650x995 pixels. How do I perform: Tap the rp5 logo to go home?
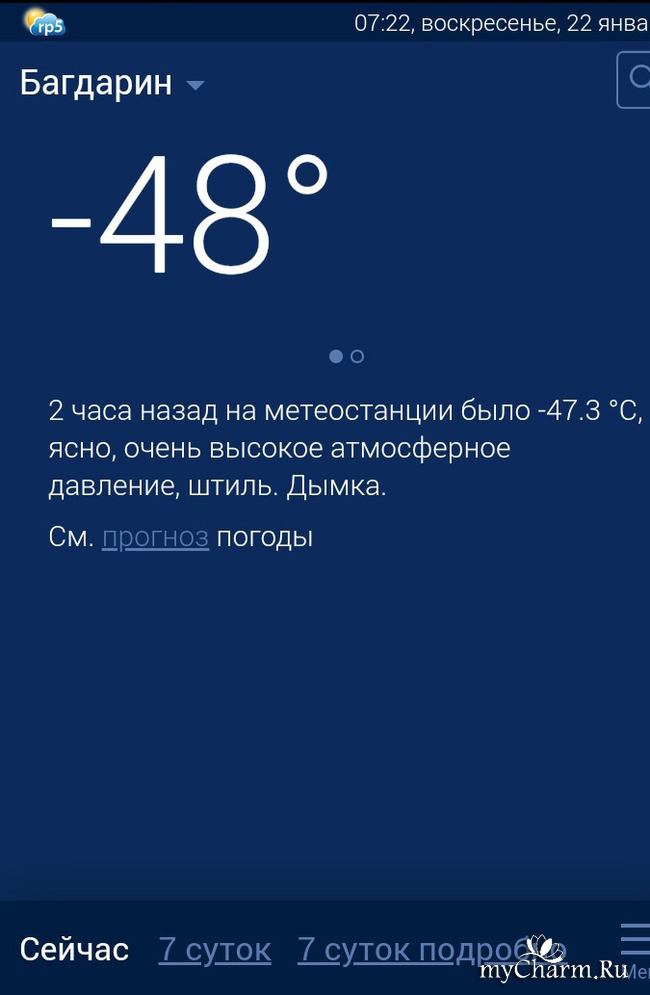coord(42,20)
